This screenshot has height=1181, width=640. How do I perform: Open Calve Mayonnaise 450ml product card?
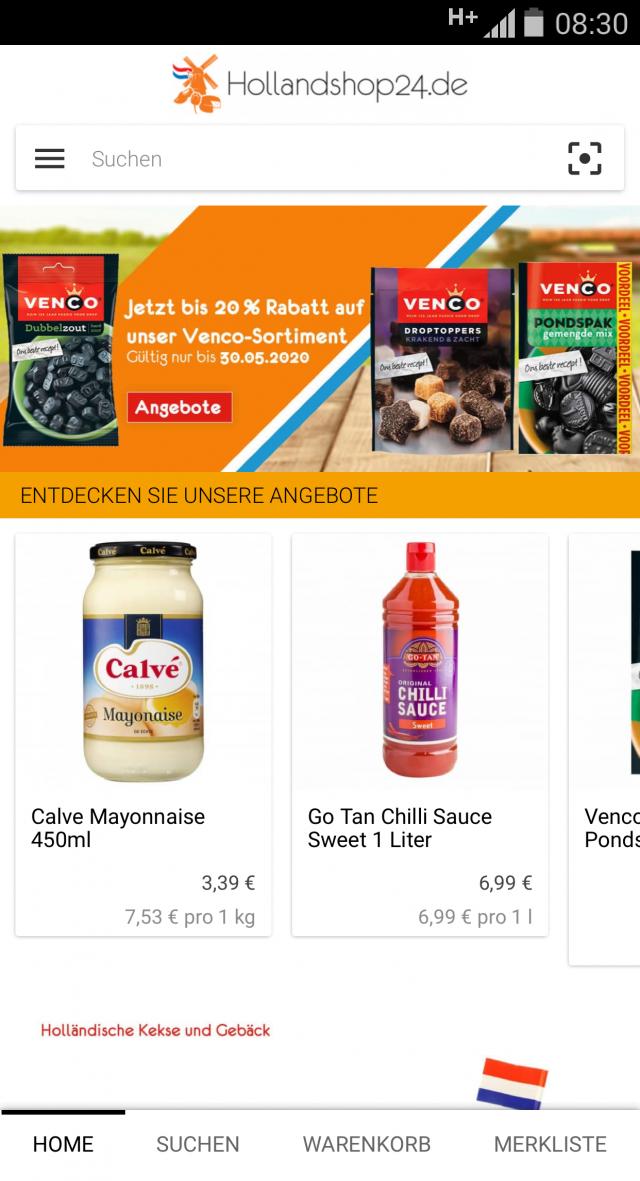coord(143,735)
